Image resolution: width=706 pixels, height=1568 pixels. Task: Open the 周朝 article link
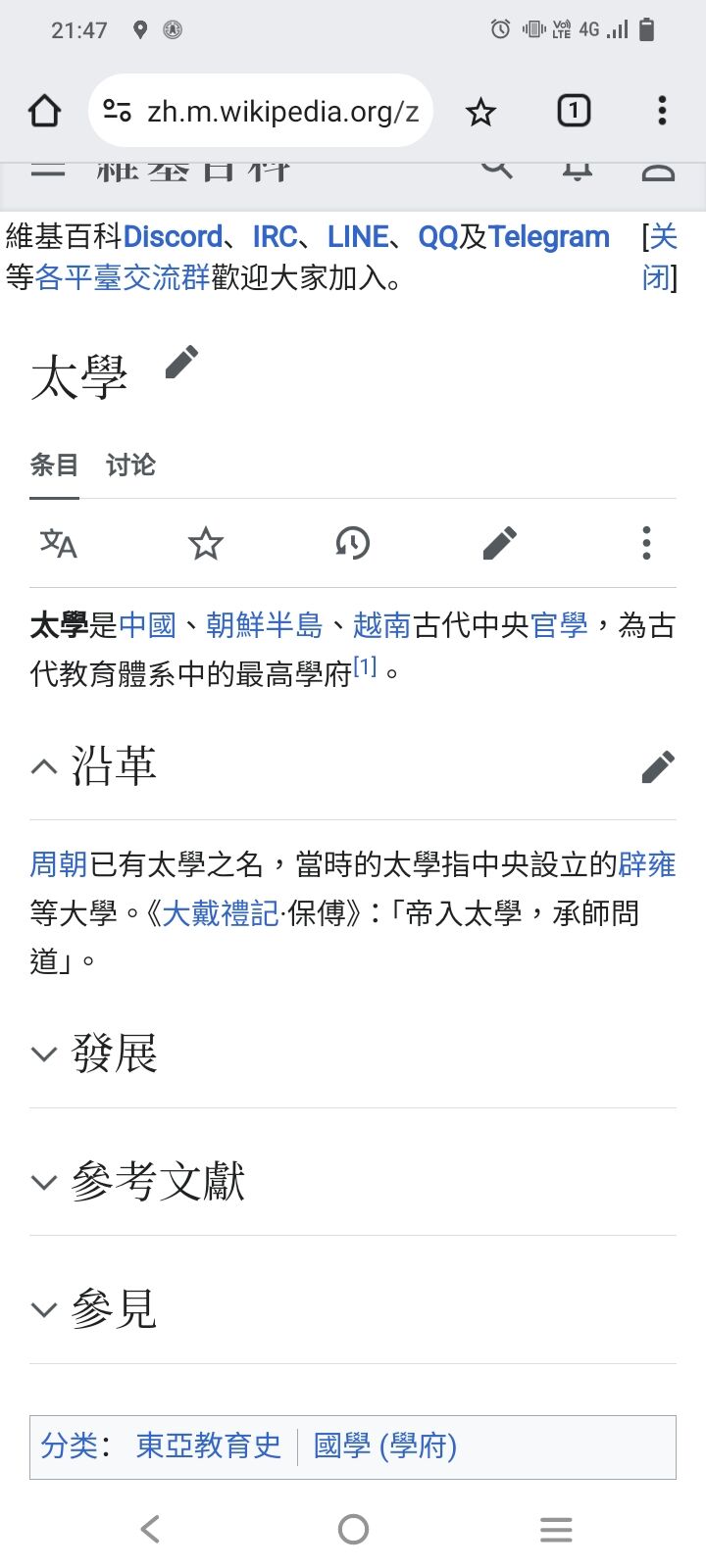click(x=59, y=865)
